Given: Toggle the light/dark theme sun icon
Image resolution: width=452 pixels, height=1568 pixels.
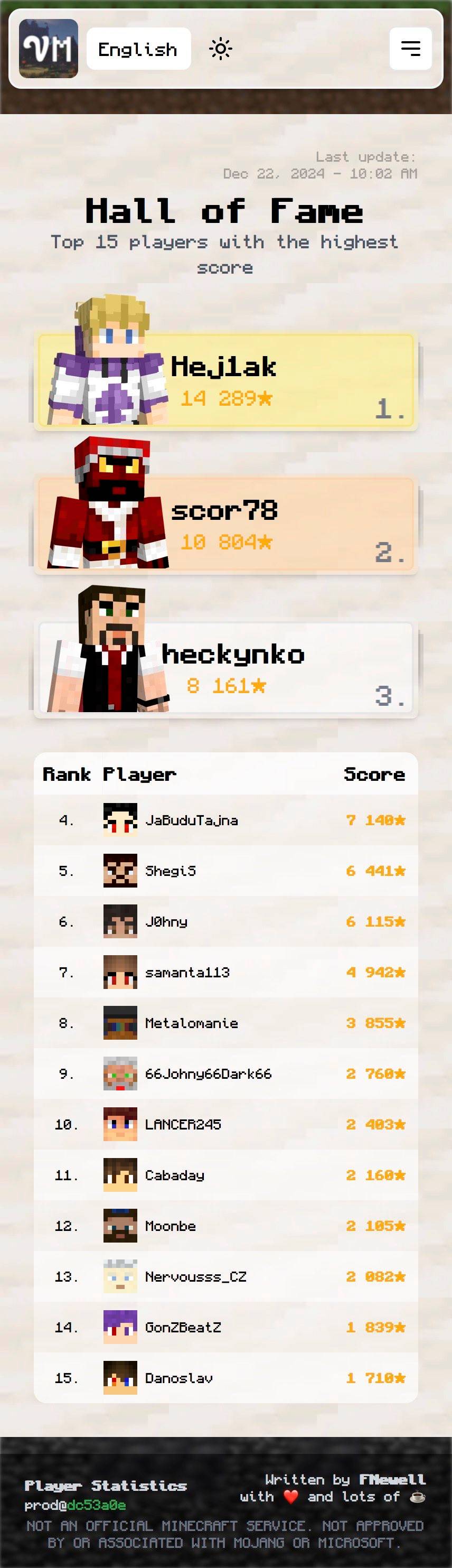Looking at the screenshot, I should point(220,49).
